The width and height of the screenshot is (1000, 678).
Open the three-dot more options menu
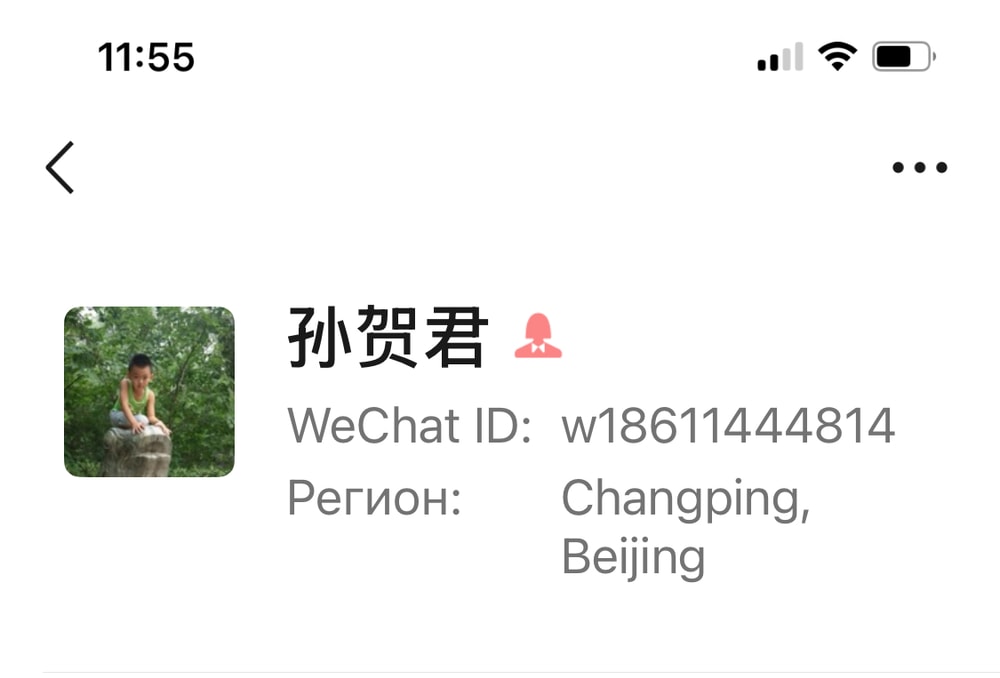919,168
